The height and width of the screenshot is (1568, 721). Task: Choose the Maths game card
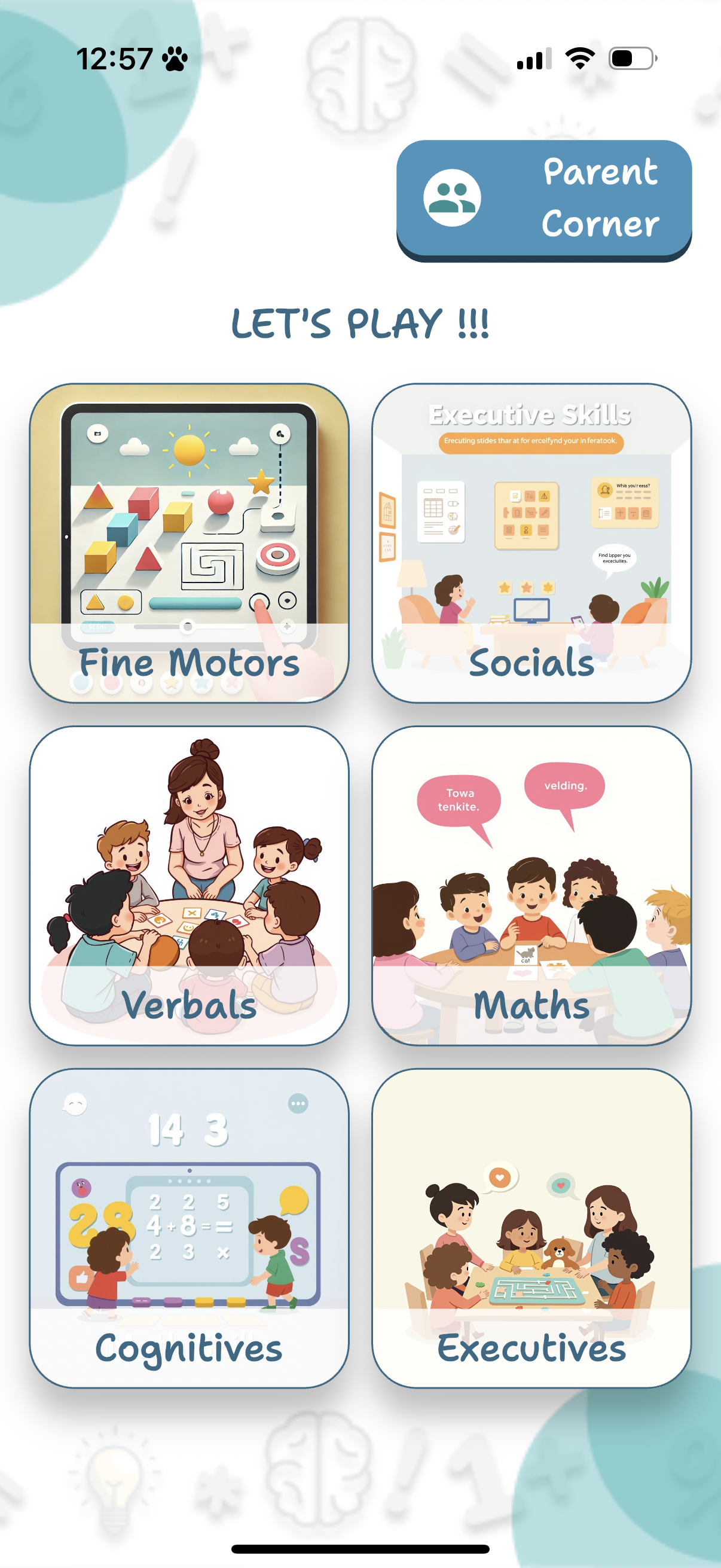[x=531, y=885]
